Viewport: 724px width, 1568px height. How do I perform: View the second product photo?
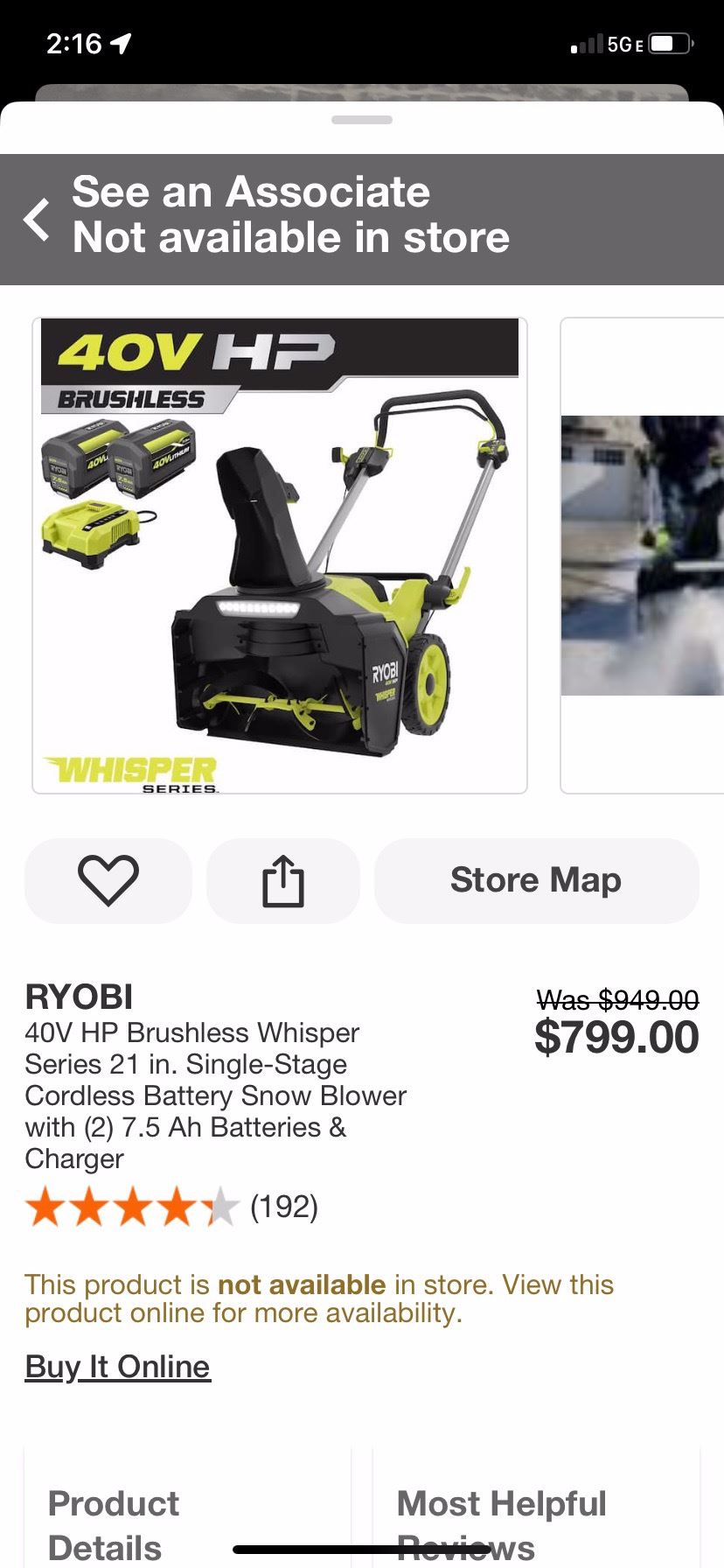643,556
